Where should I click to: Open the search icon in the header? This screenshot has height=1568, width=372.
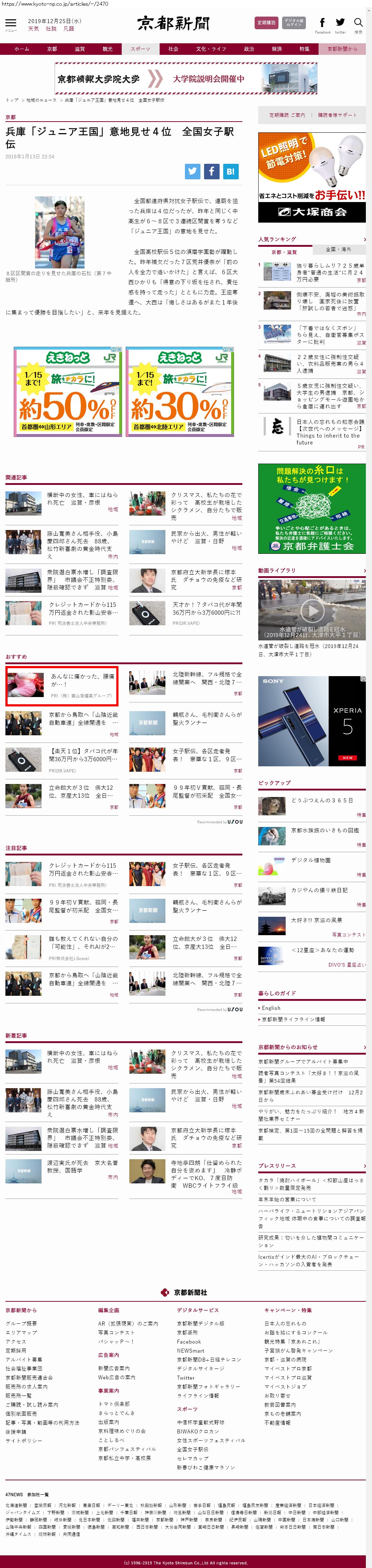pyautogui.click(x=358, y=24)
